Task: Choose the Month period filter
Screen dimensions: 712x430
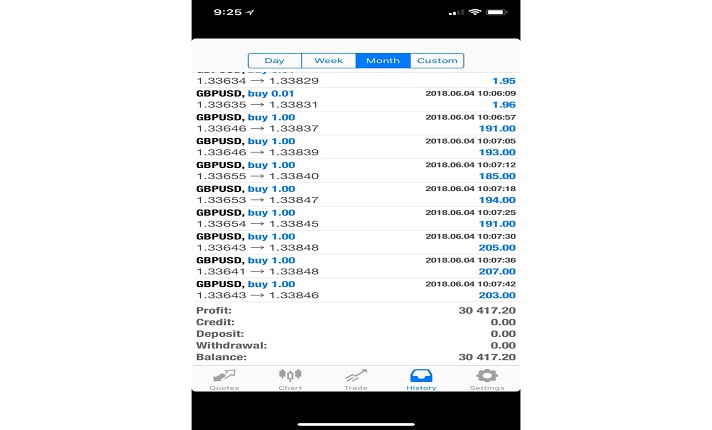Action: [x=382, y=61]
